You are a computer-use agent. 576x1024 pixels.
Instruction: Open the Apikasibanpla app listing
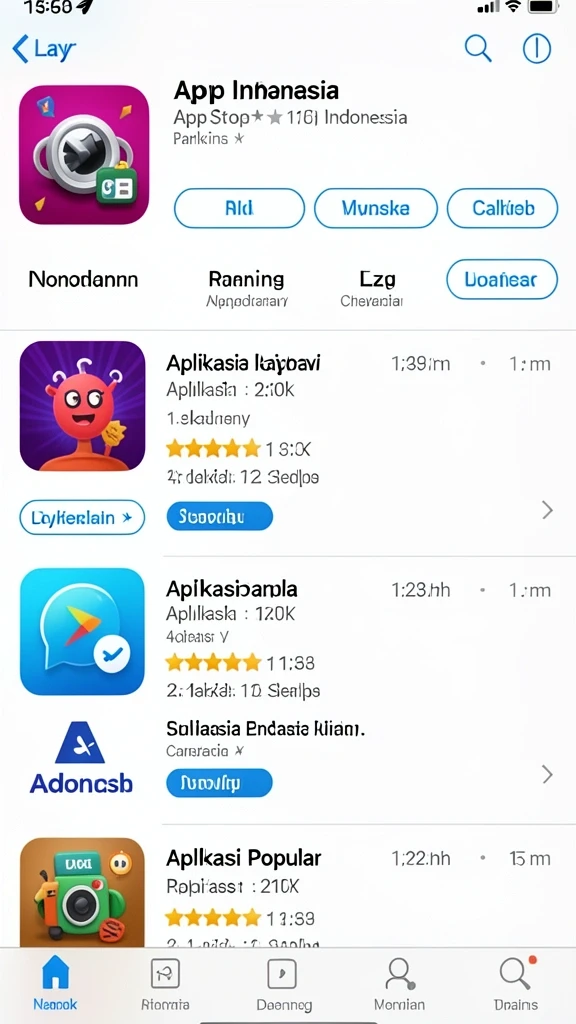click(x=288, y=633)
